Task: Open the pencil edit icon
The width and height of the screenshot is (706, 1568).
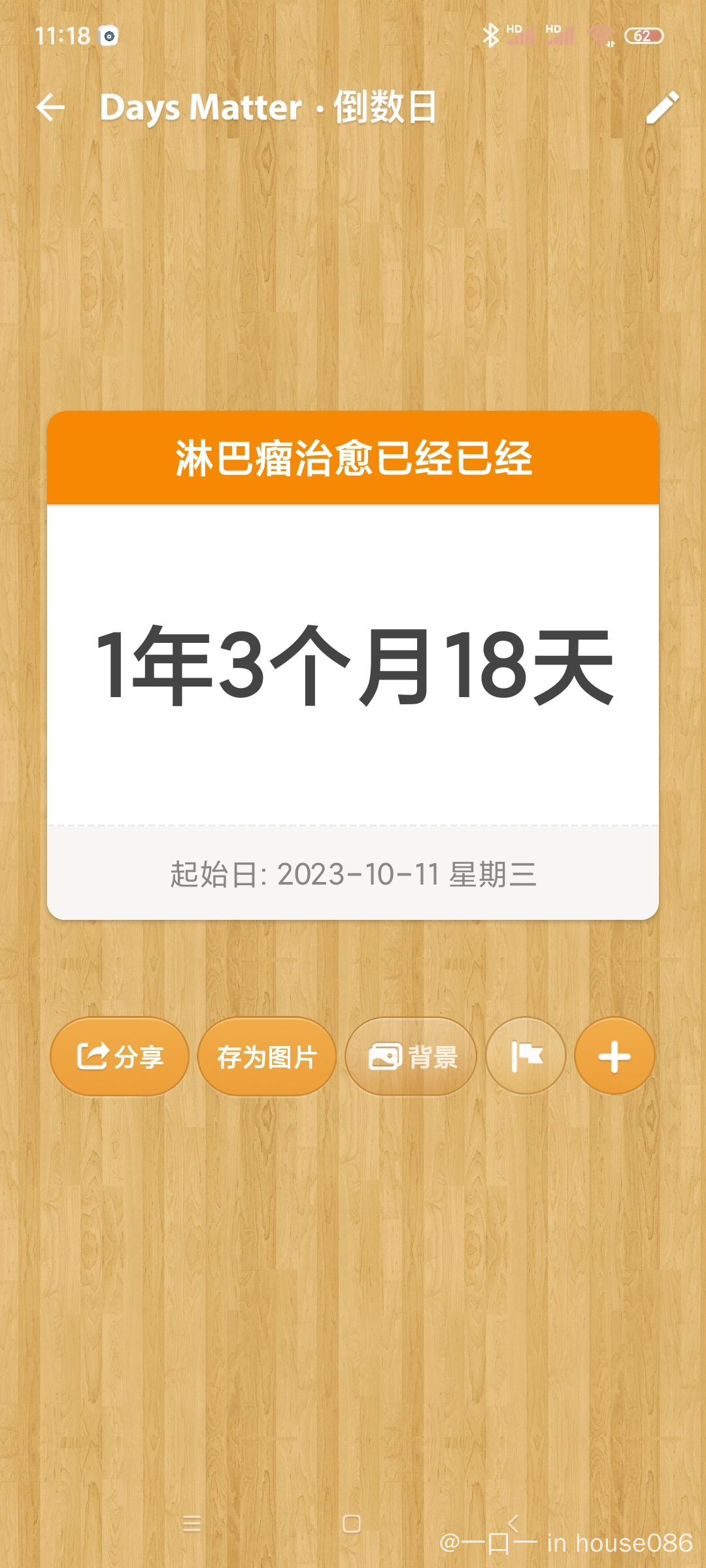Action: point(662,107)
